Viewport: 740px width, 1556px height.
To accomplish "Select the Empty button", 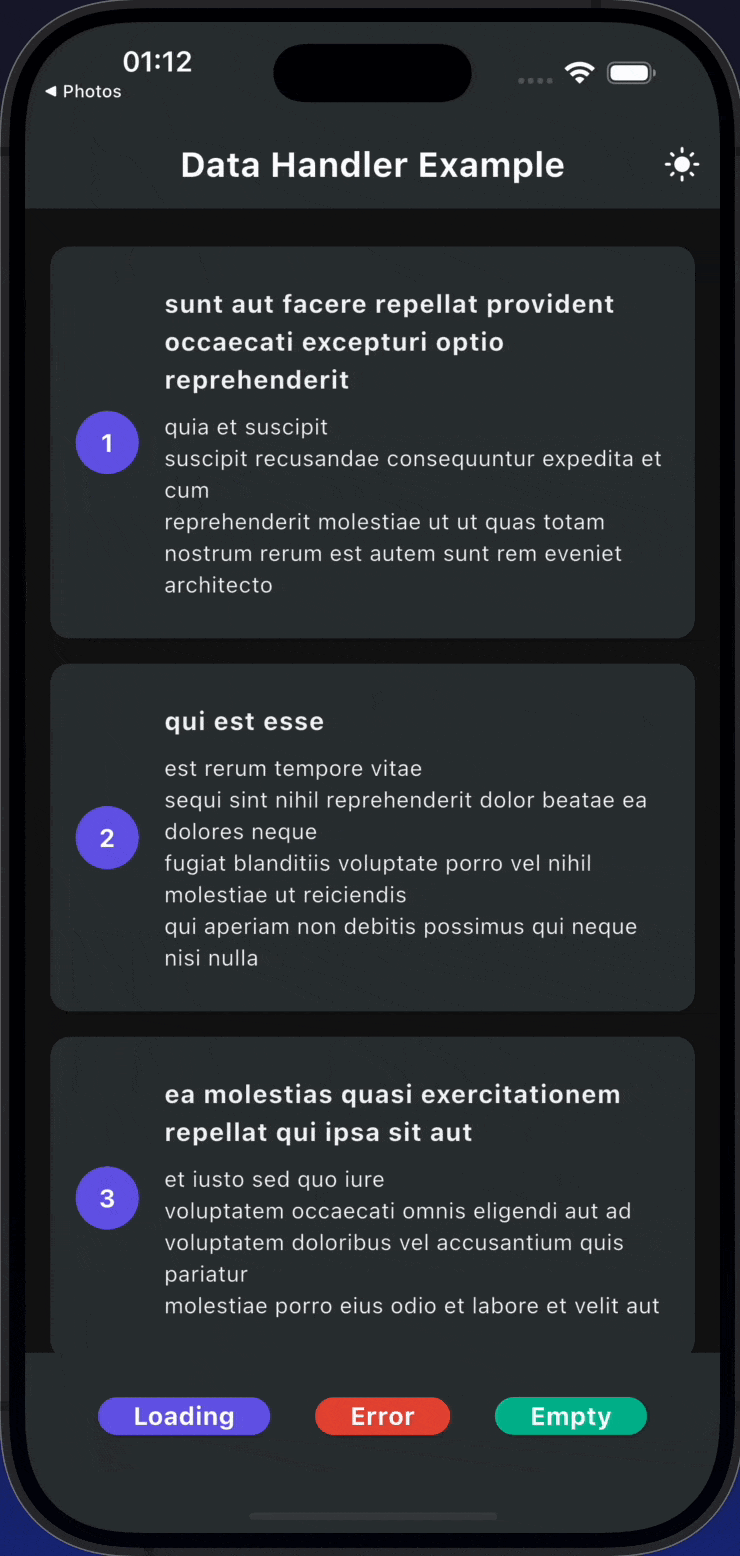I will (x=571, y=1416).
